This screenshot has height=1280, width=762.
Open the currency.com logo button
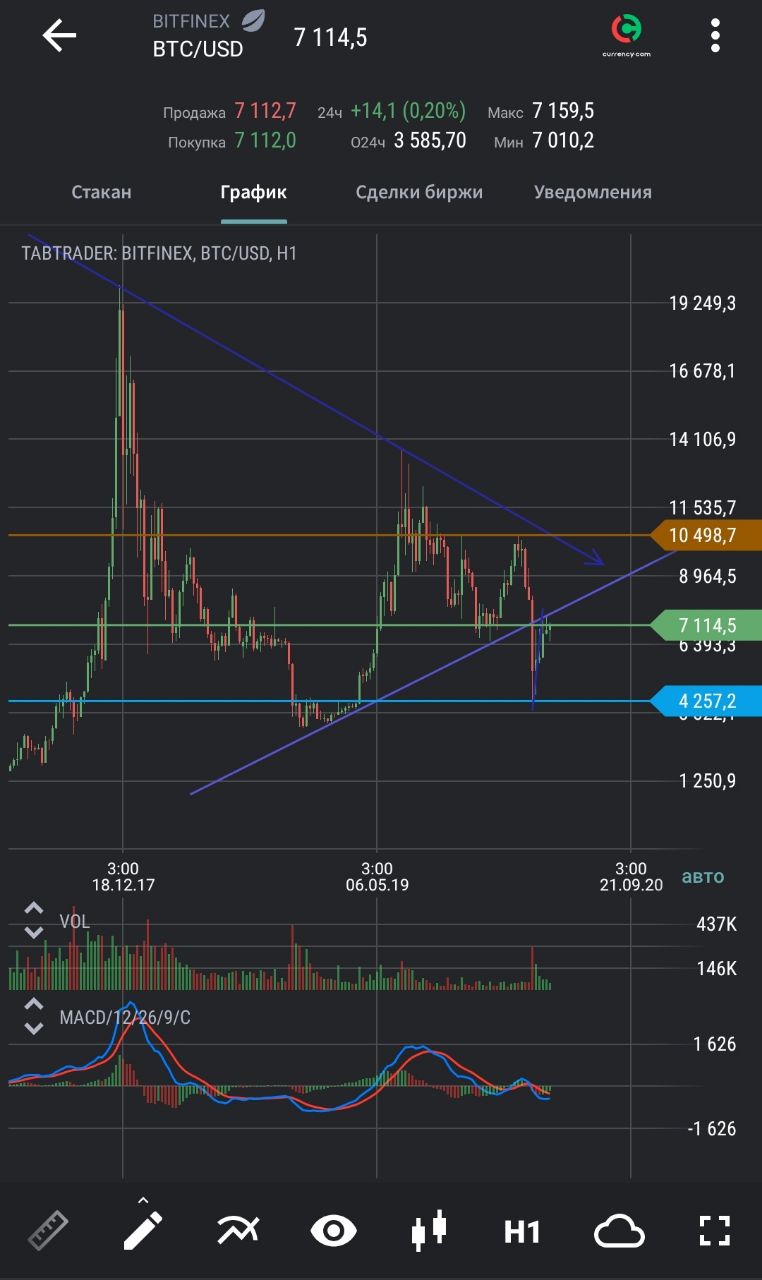[627, 36]
